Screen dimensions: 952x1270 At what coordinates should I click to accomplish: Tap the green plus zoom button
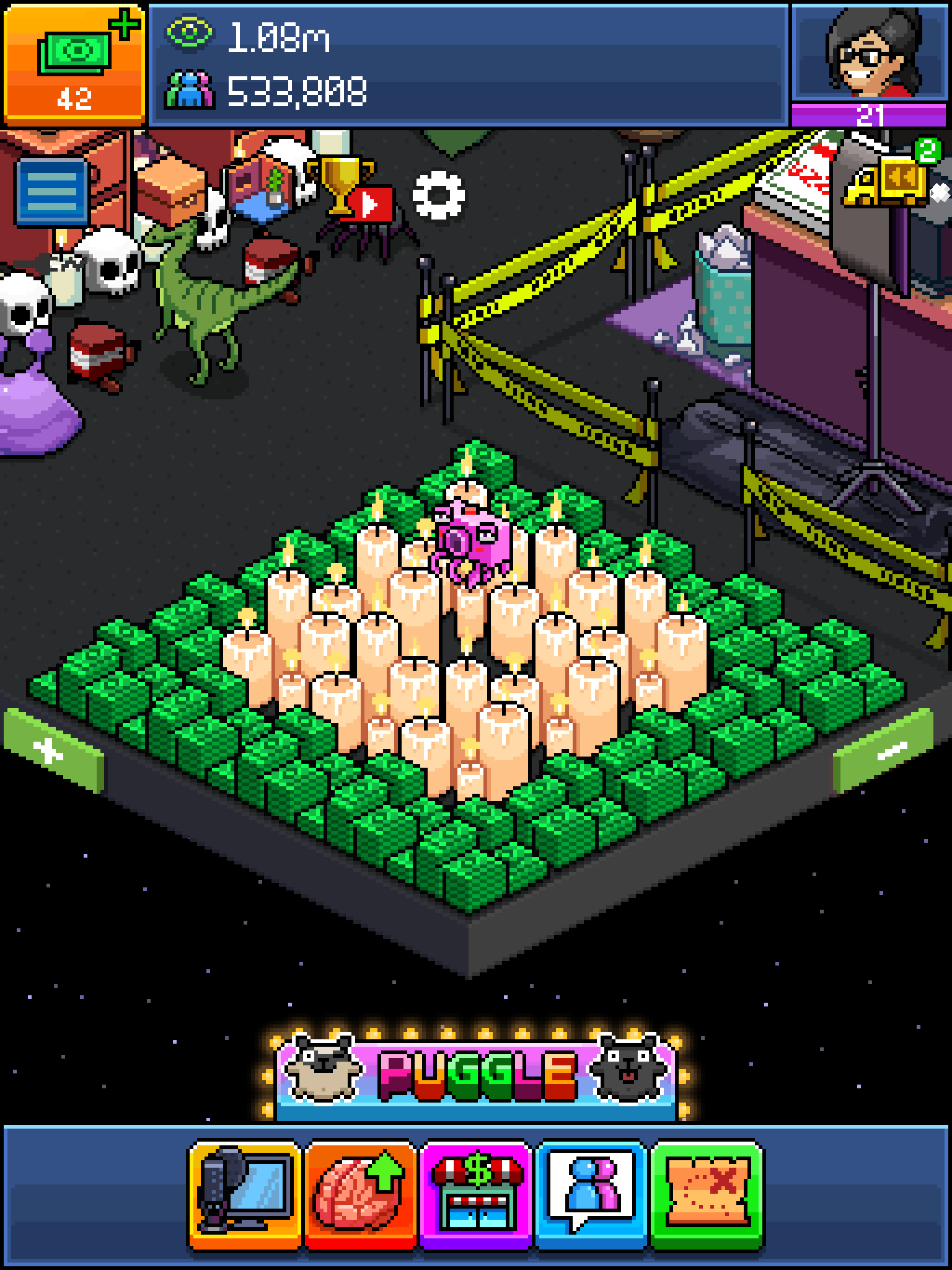click(x=52, y=751)
